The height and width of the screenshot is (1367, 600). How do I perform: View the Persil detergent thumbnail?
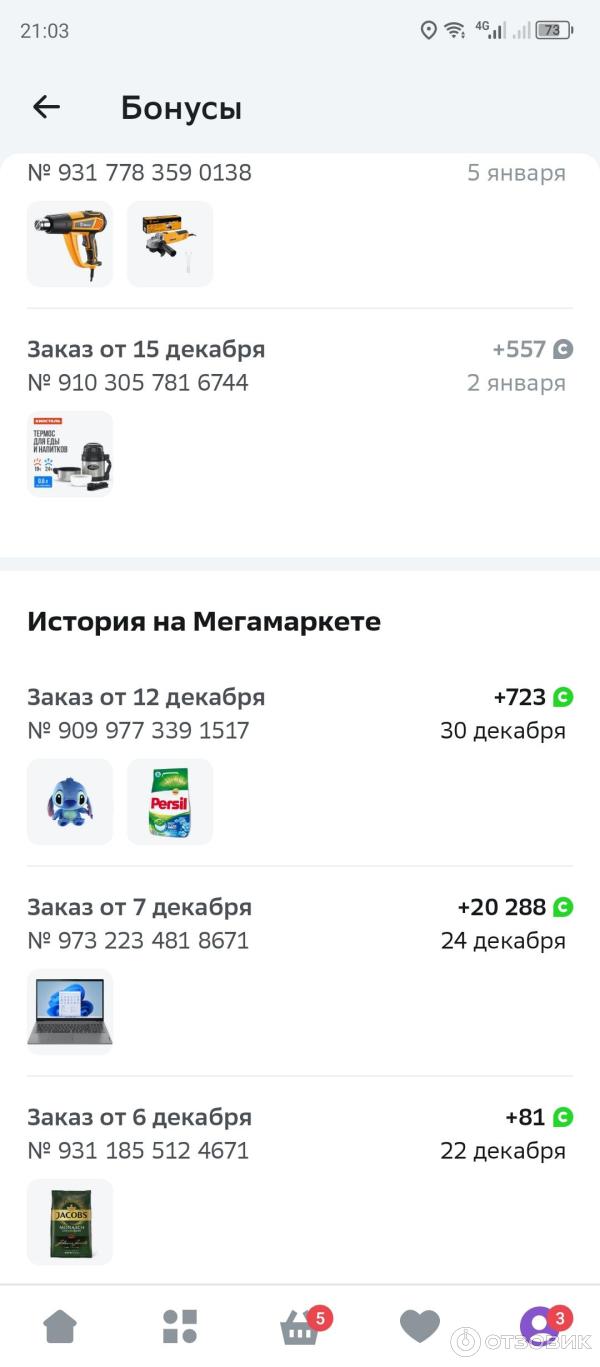[x=170, y=802]
